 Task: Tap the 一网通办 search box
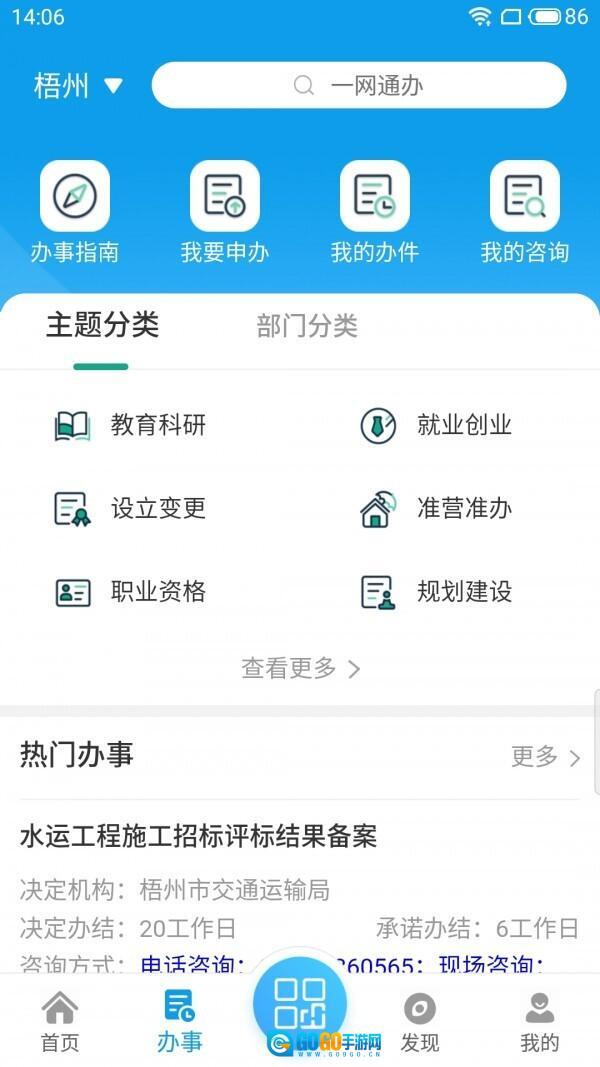(358, 86)
